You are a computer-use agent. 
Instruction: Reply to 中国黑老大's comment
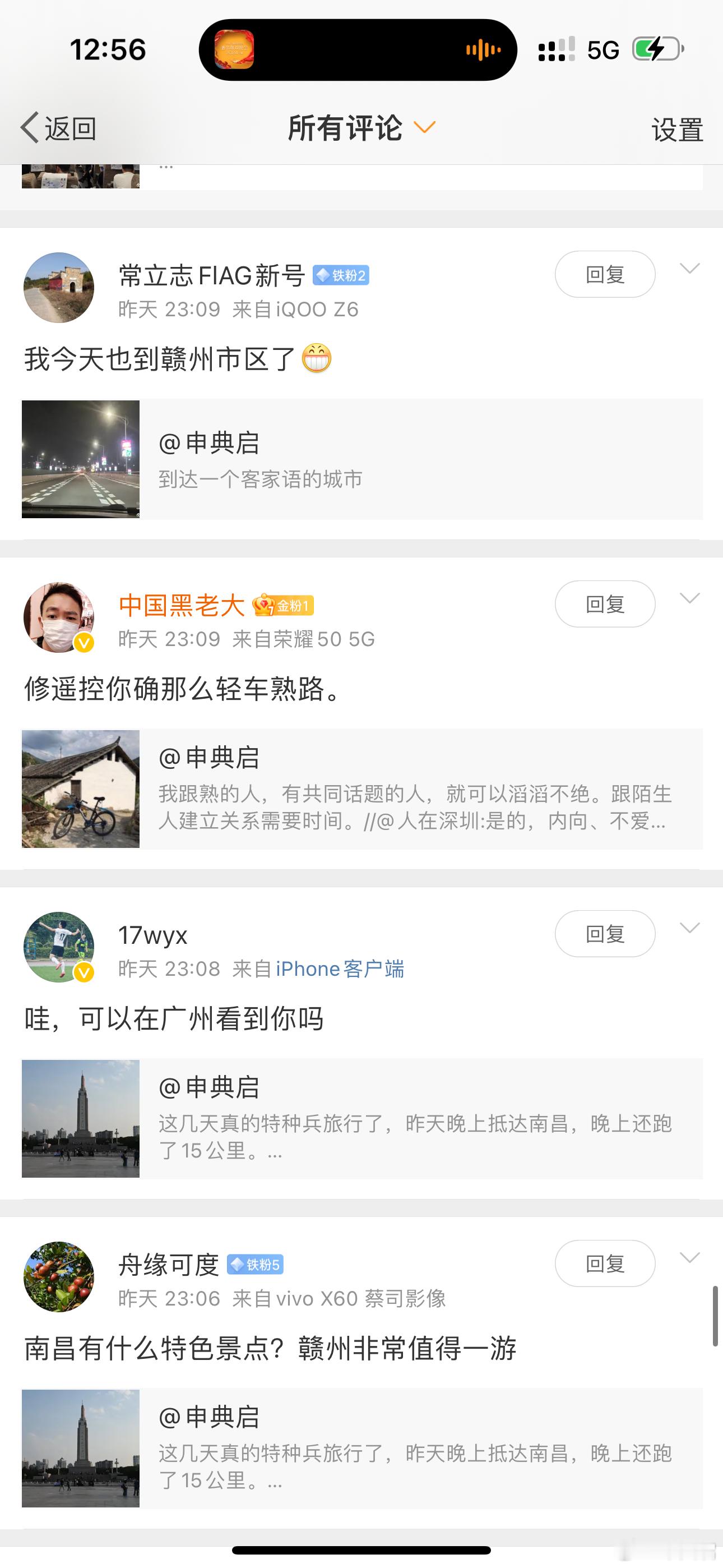click(x=605, y=604)
